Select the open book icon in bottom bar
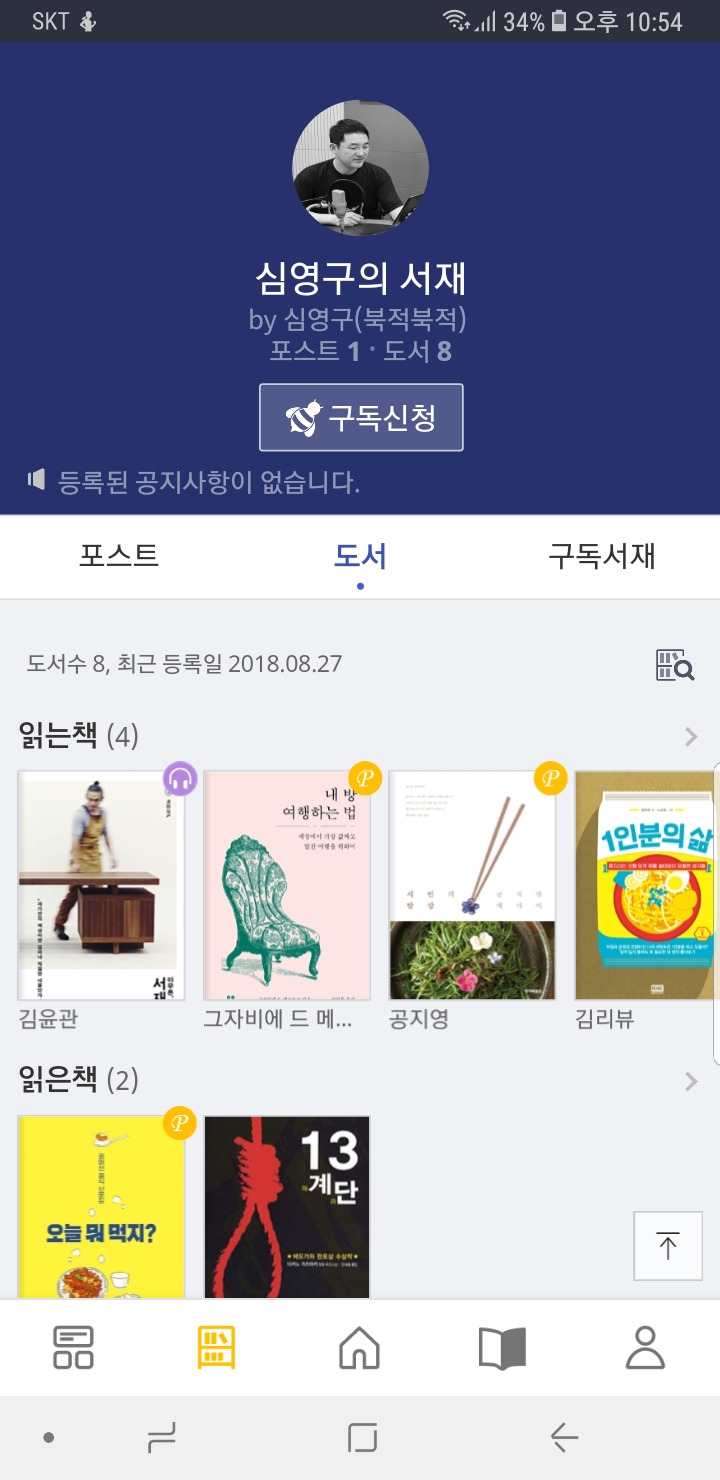 (x=503, y=1347)
